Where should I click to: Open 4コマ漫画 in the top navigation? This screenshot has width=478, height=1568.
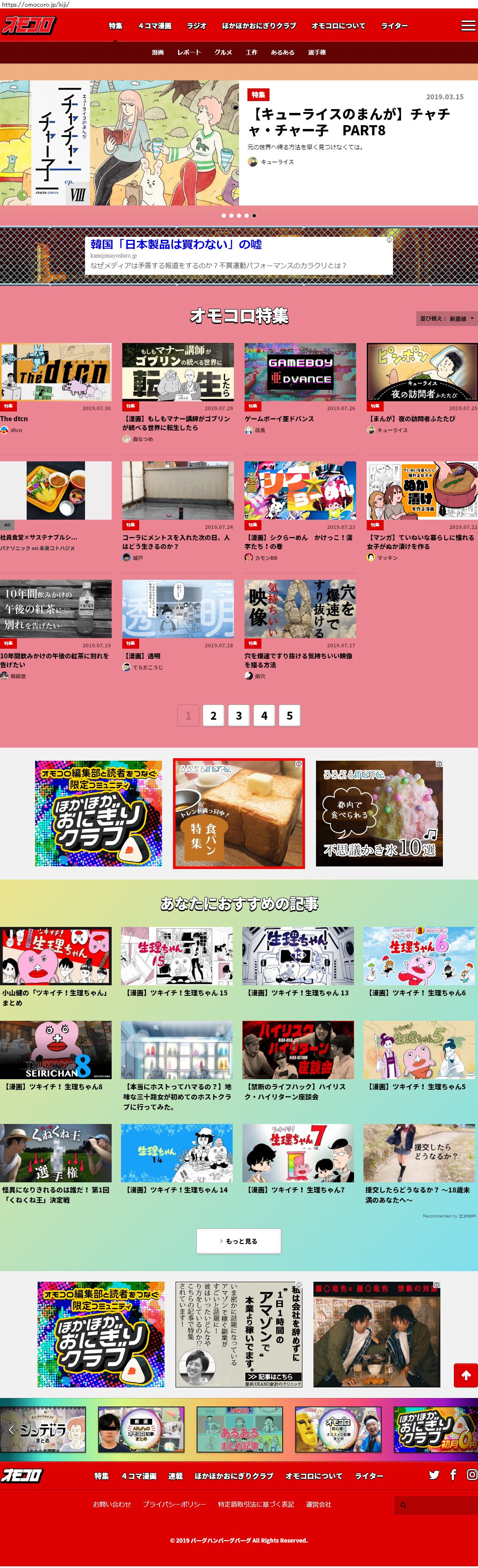click(x=155, y=26)
